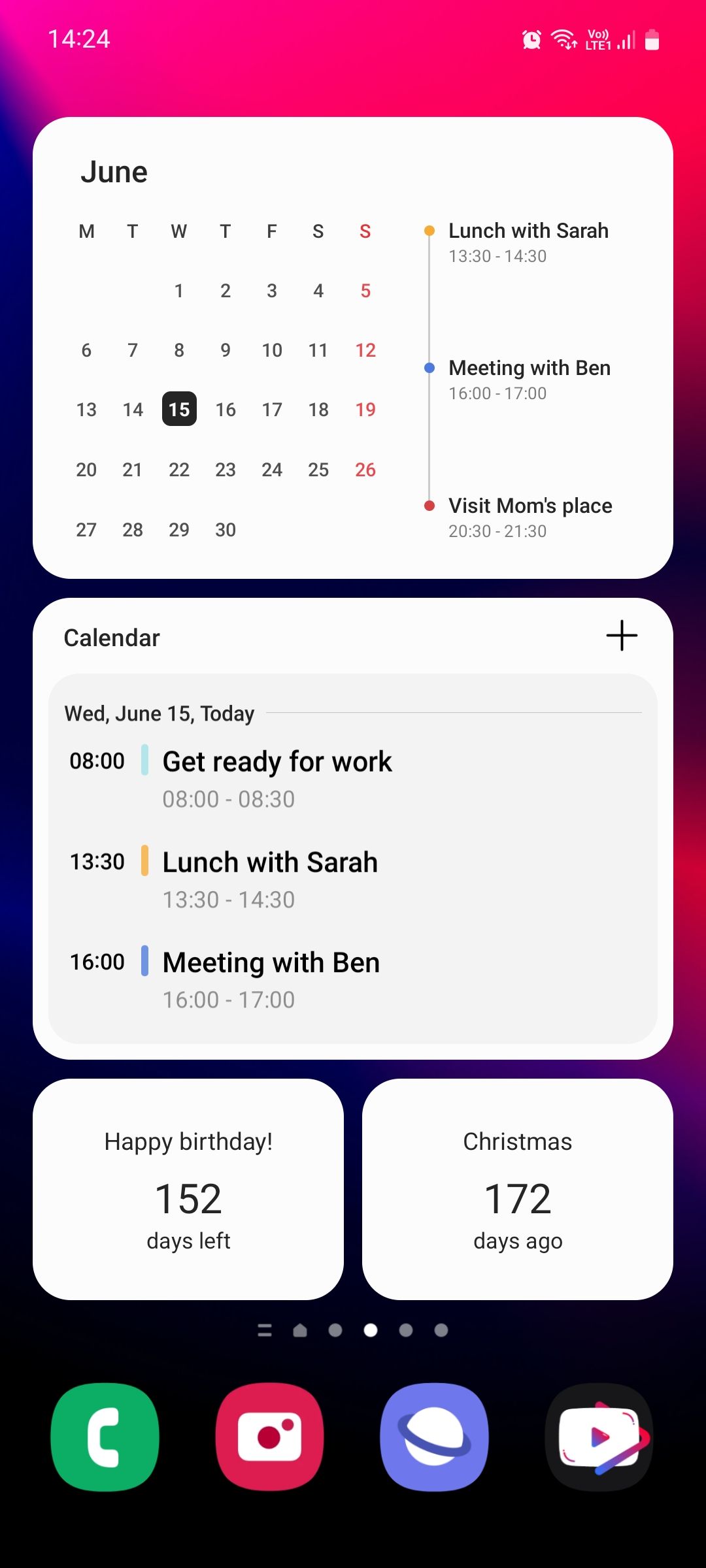Open Visit Mom's place event
This screenshot has height=1568, width=706.
click(x=529, y=516)
